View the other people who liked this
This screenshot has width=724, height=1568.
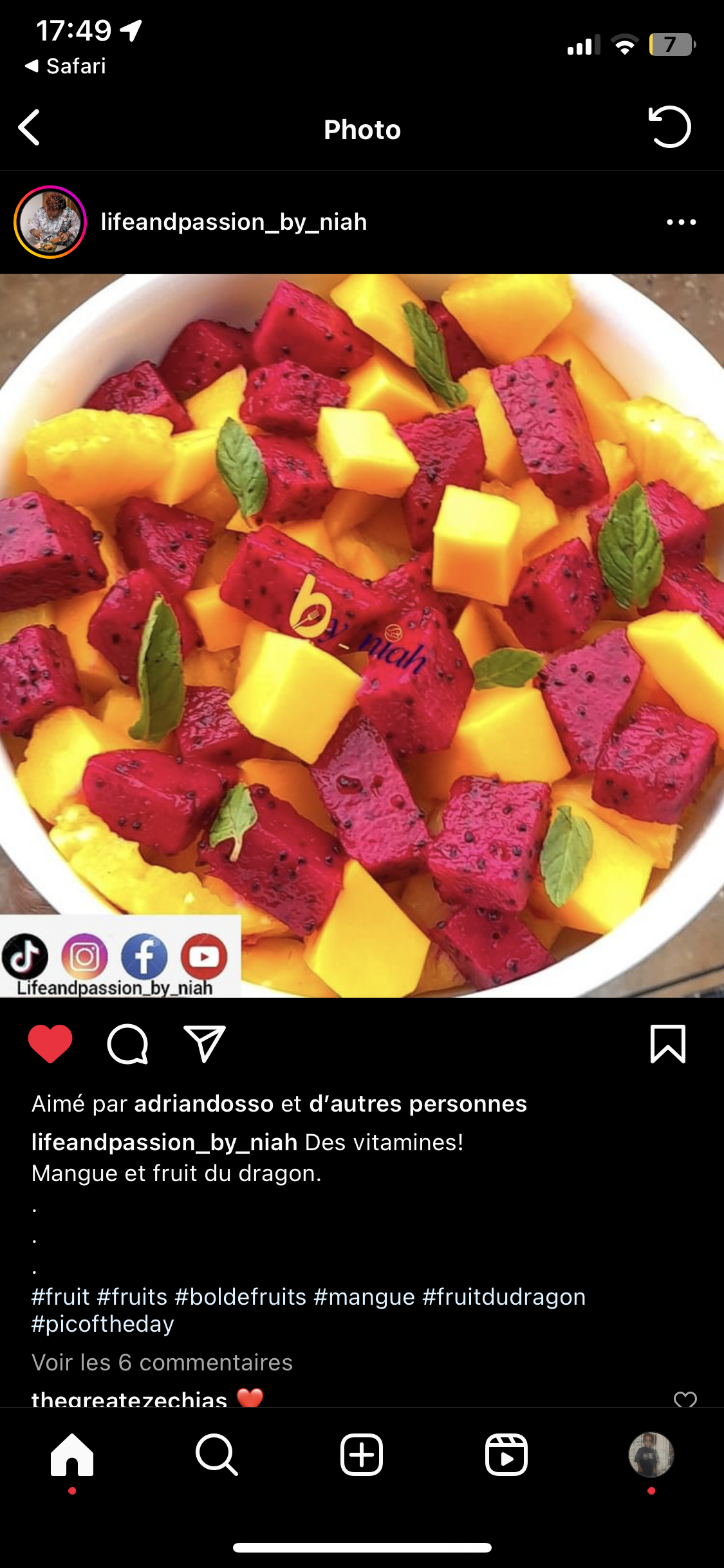point(418,1104)
